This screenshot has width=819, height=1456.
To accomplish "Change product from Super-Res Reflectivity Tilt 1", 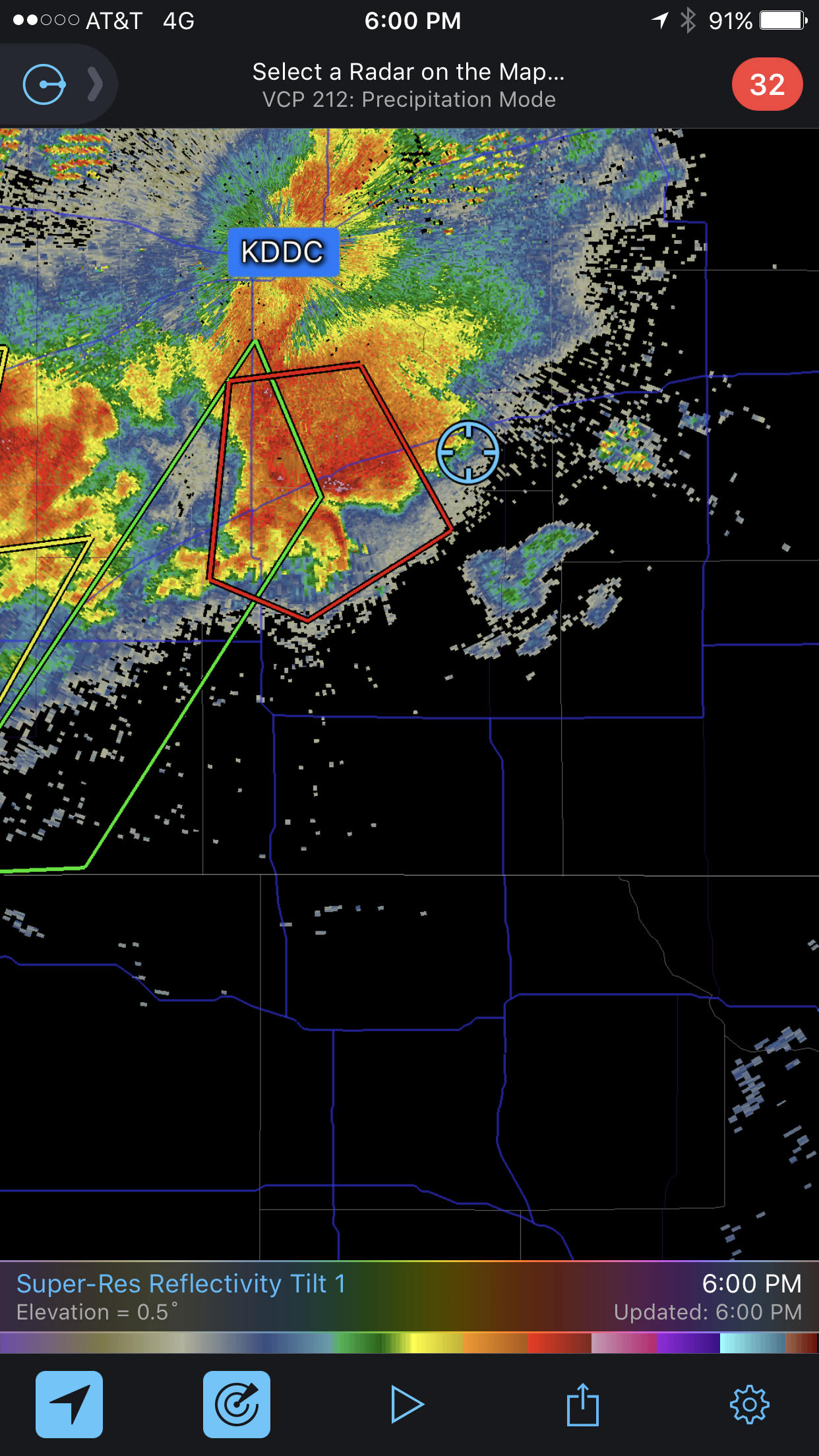I will click(181, 1284).
